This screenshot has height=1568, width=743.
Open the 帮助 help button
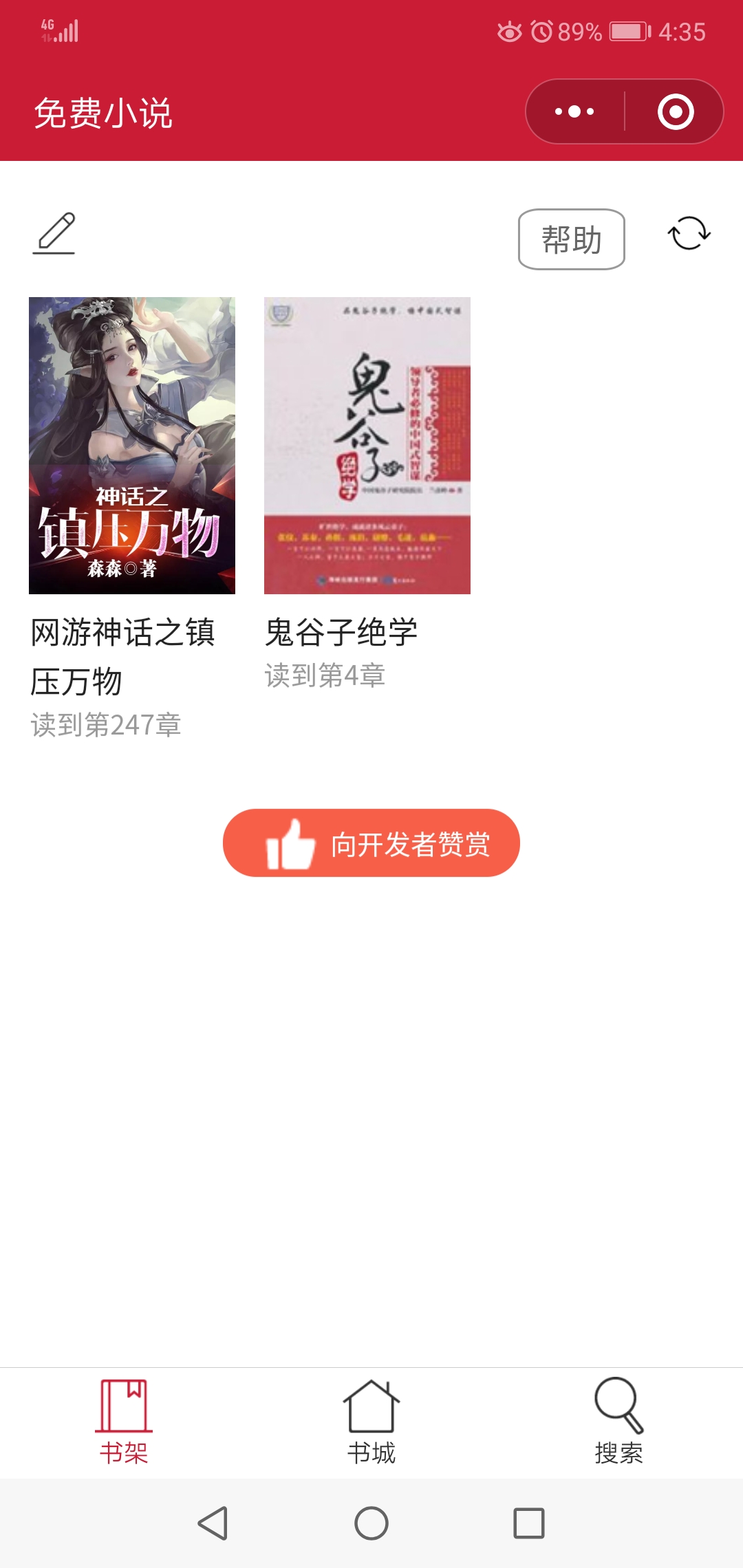(571, 239)
